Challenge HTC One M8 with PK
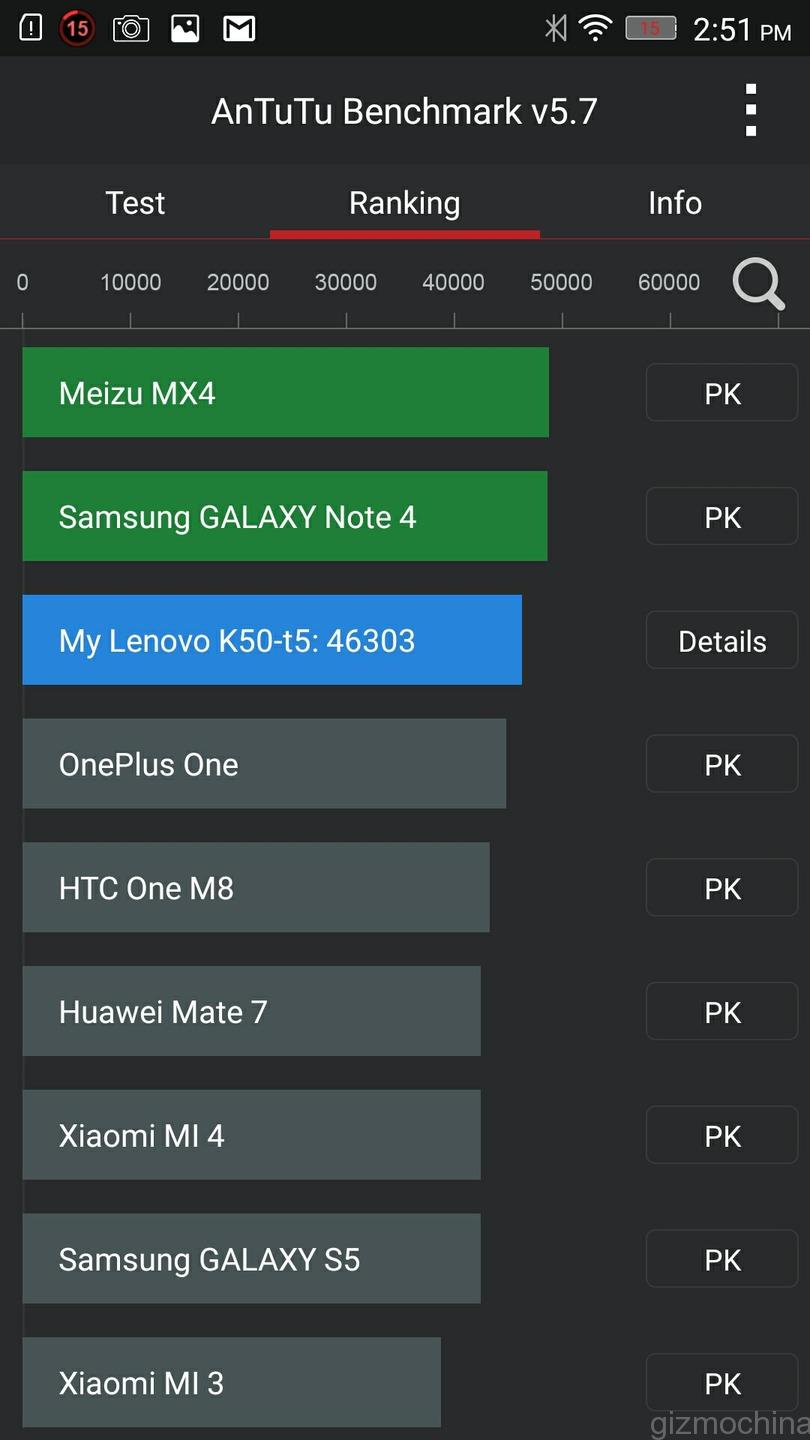This screenshot has height=1440, width=810. (722, 888)
